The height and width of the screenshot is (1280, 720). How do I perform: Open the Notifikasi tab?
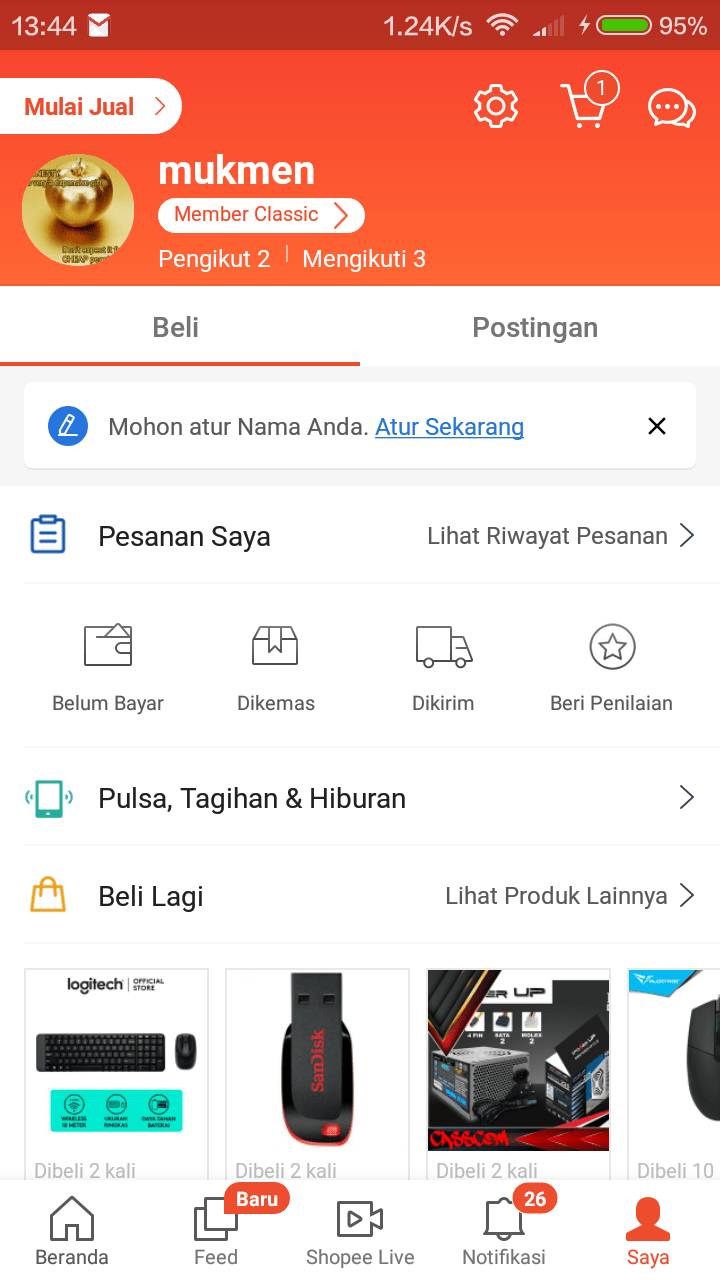(x=504, y=1232)
